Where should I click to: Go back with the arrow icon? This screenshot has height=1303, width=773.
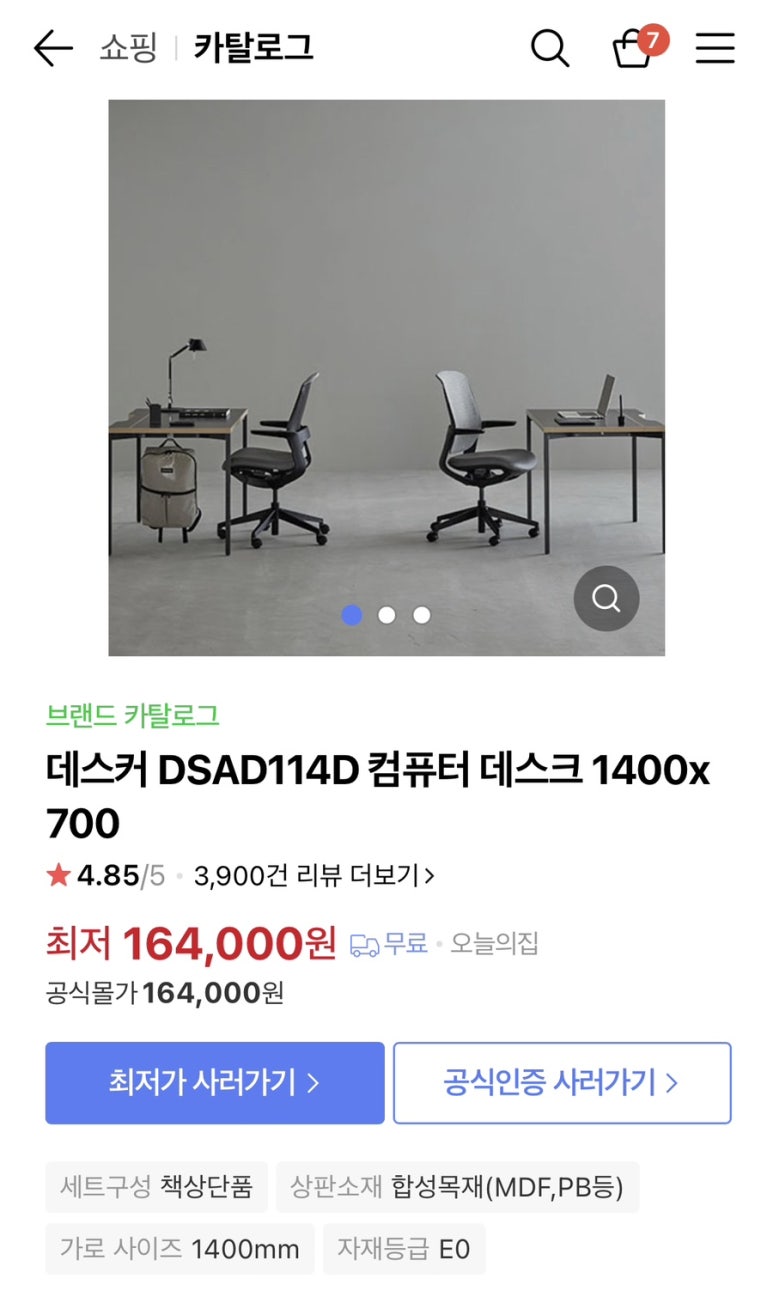pyautogui.click(x=53, y=48)
